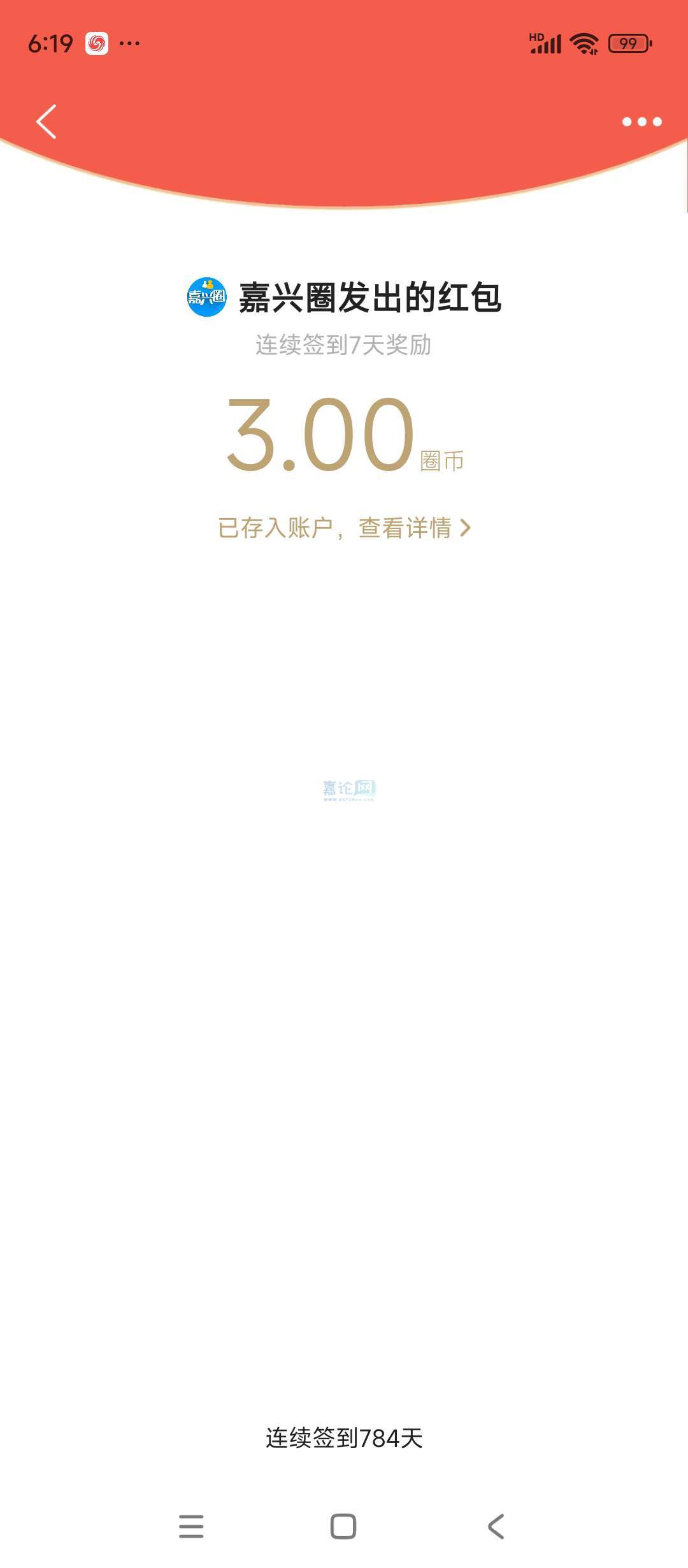Viewport: 688px width, 1568px height.
Task: Go back using the top-left arrow
Action: [x=47, y=122]
